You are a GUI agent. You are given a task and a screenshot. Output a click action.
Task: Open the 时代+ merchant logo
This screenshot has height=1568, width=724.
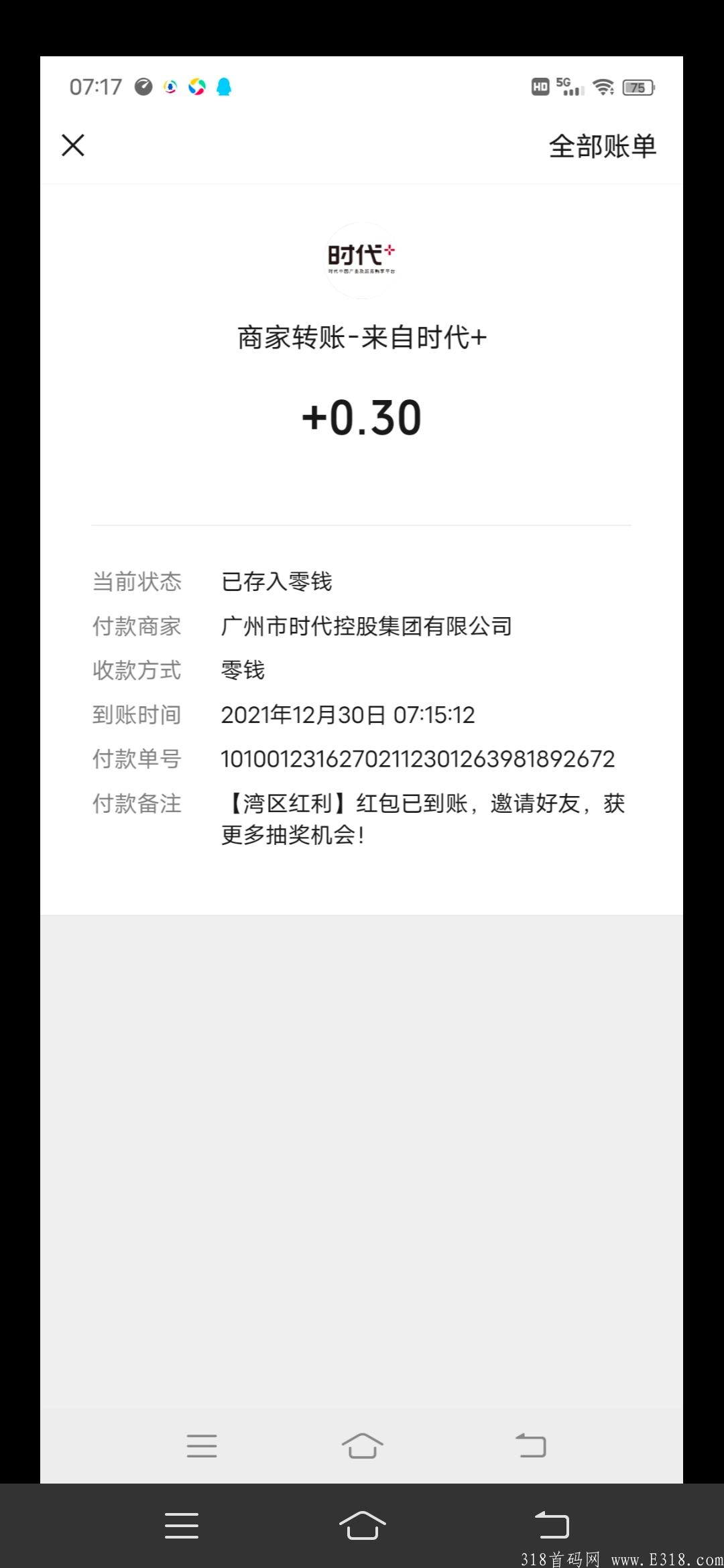[362, 261]
